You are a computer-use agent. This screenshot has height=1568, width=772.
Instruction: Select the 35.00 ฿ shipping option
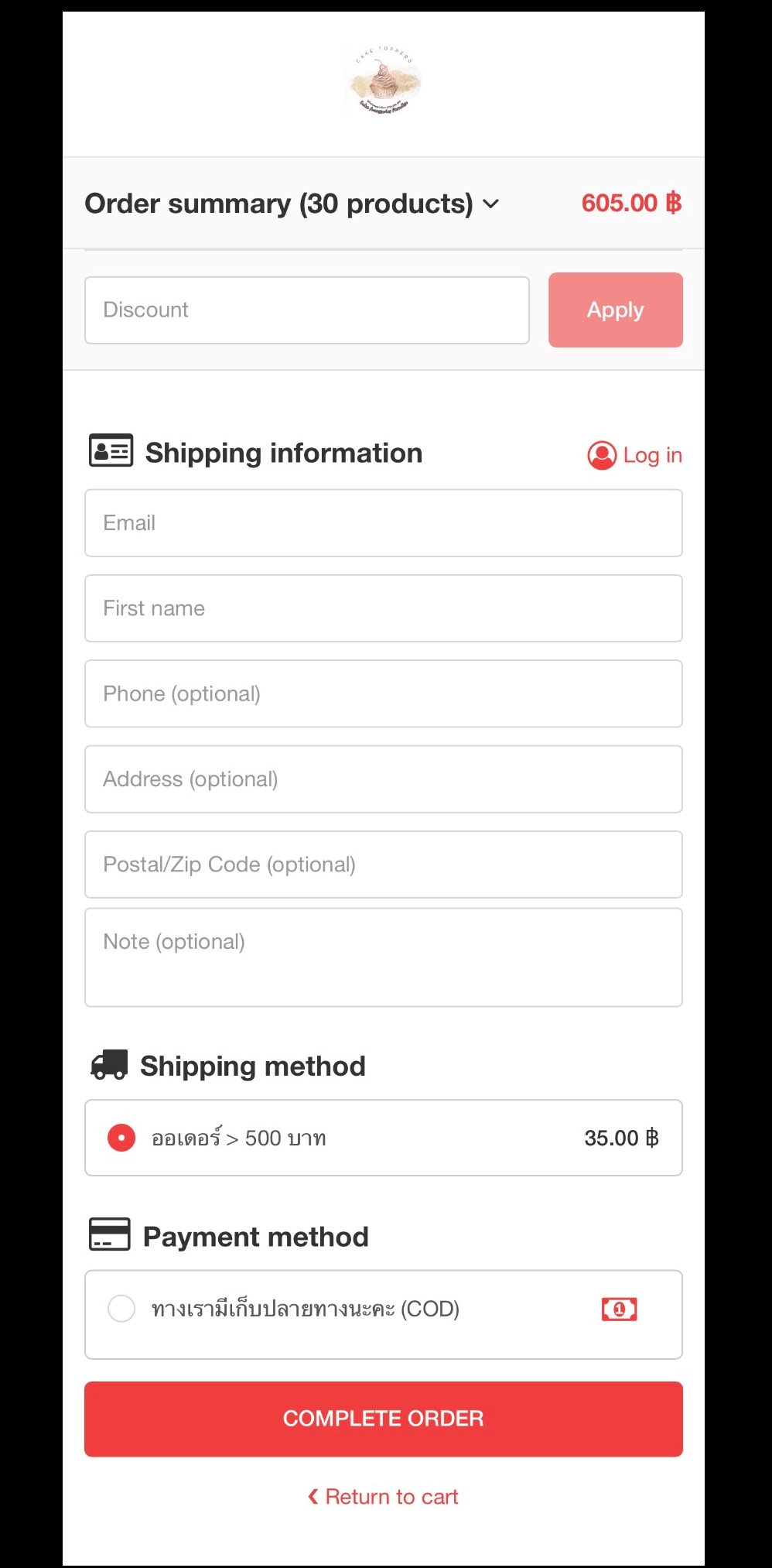click(x=121, y=1138)
